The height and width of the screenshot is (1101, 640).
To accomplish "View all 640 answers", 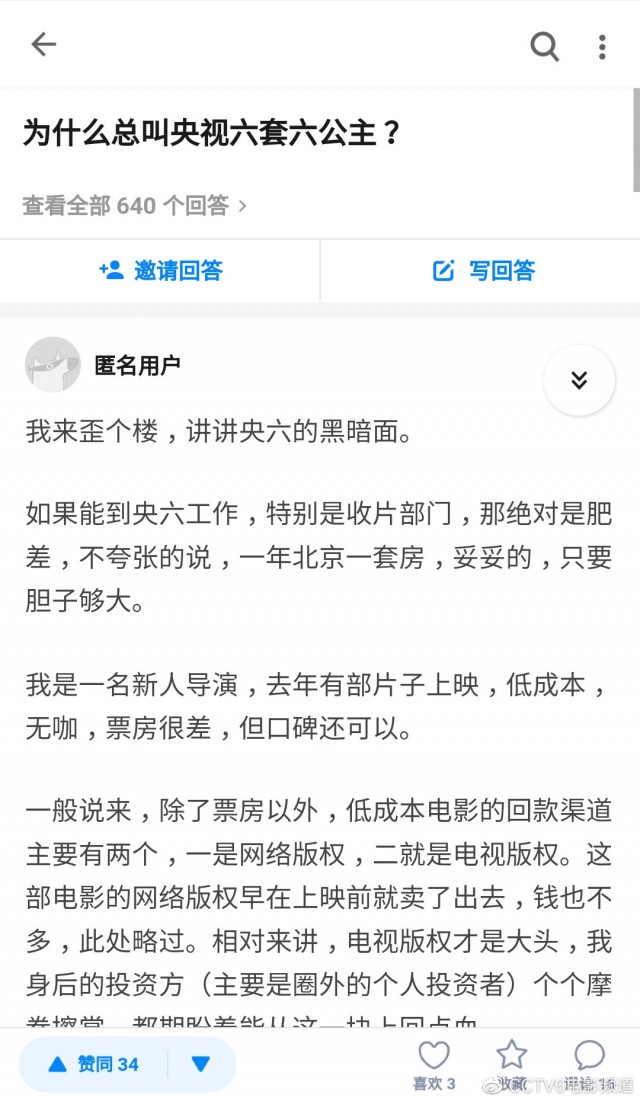I will pyautogui.click(x=134, y=206).
